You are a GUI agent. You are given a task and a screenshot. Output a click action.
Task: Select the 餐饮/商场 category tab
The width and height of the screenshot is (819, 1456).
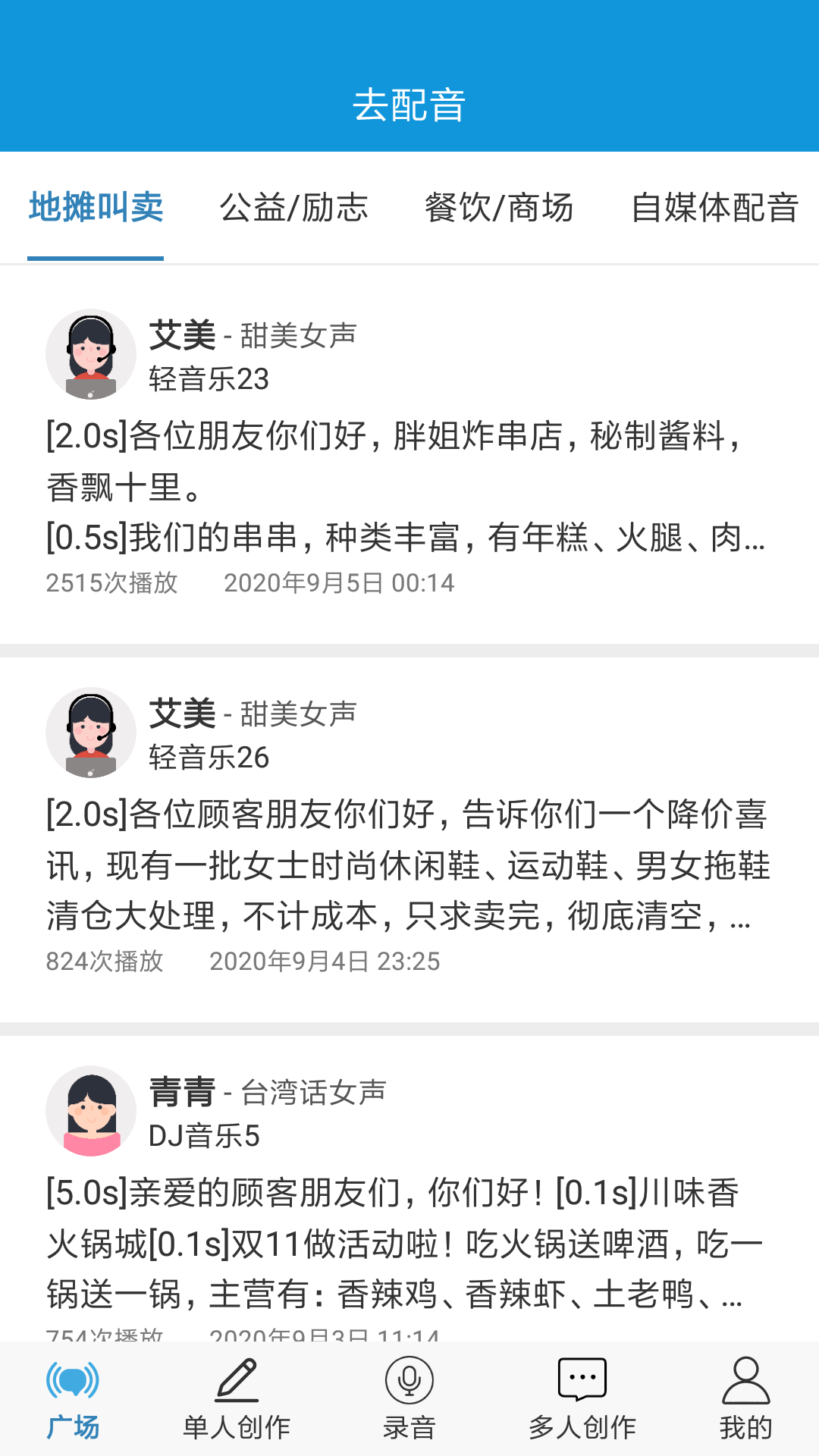pyautogui.click(x=500, y=207)
